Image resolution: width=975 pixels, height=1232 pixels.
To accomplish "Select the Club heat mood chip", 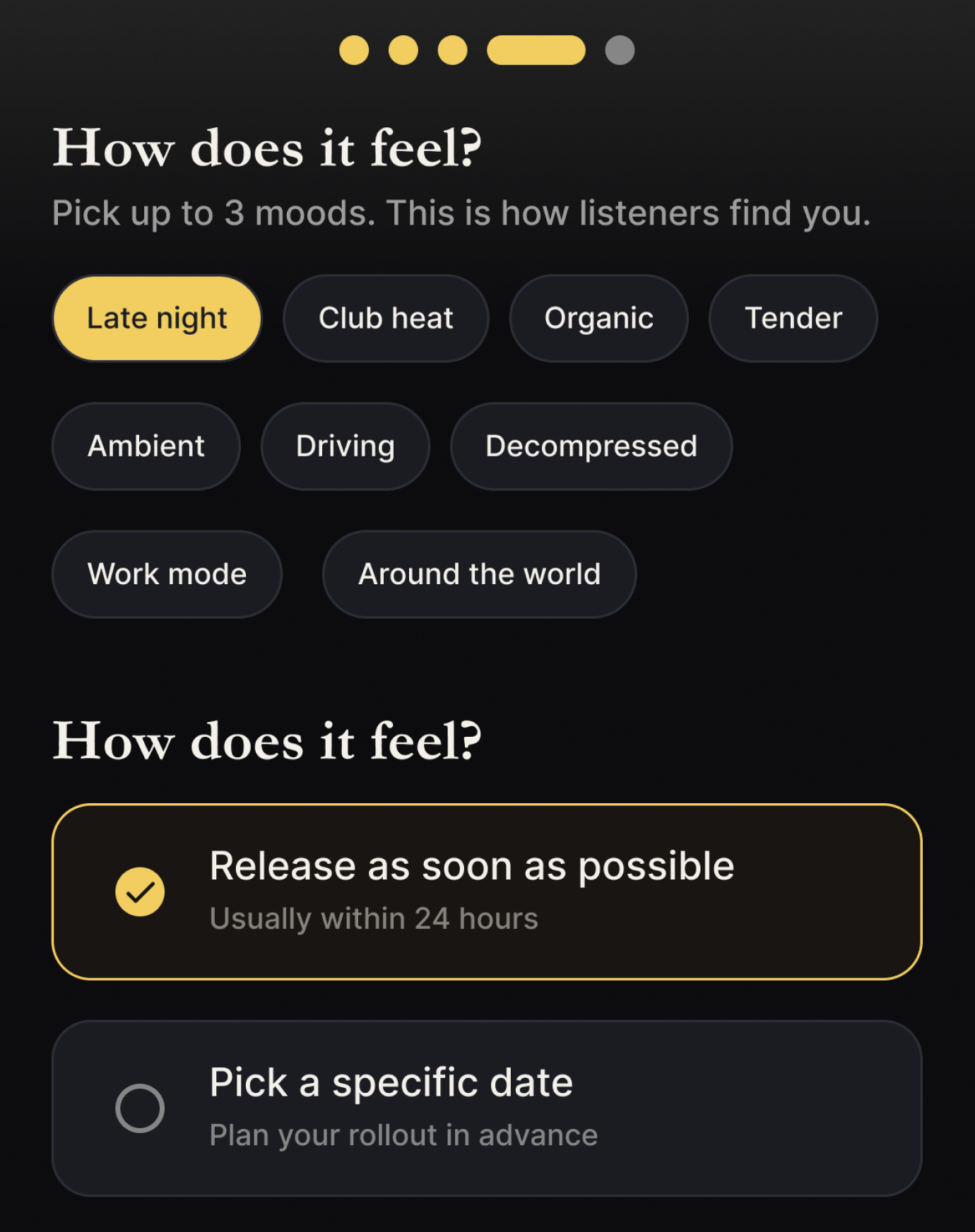I will (386, 318).
